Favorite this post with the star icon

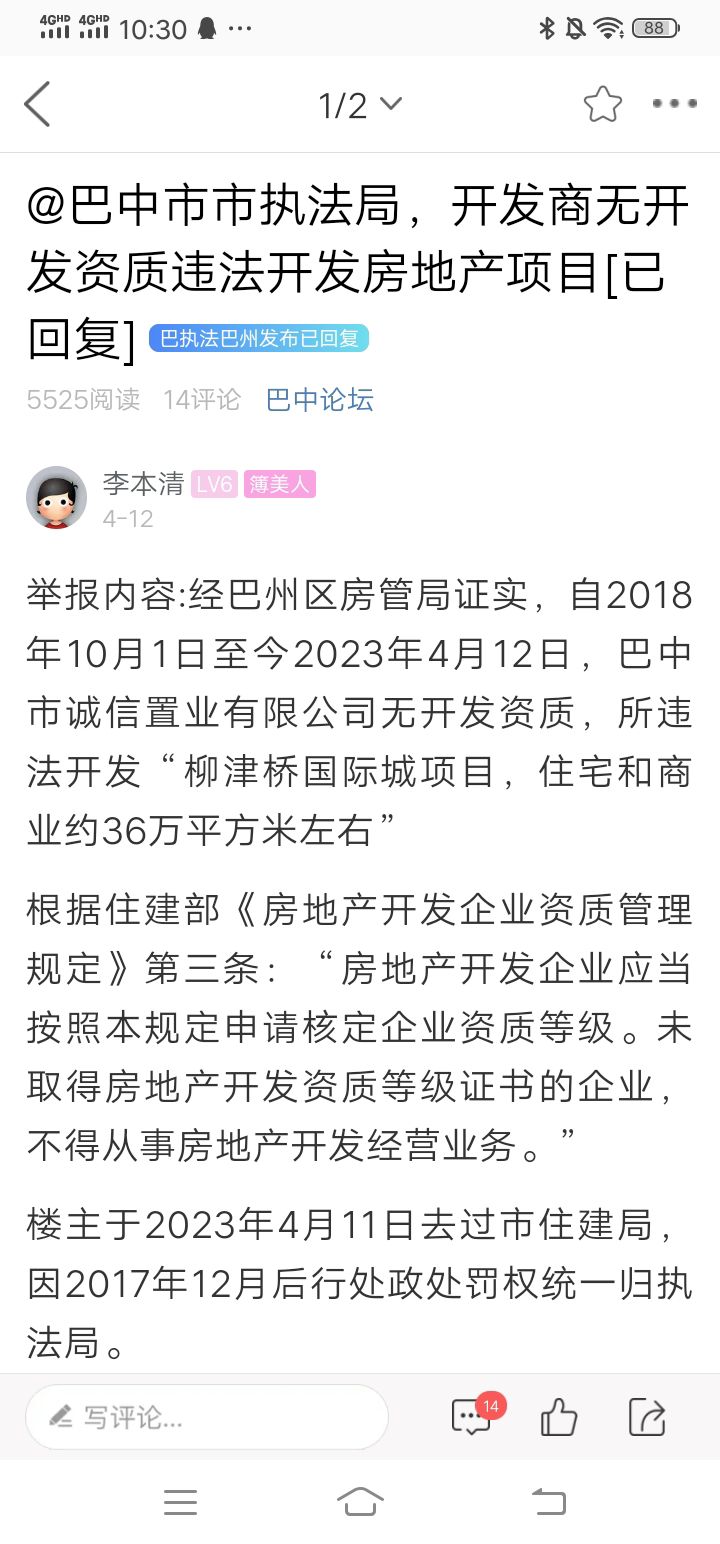(602, 104)
